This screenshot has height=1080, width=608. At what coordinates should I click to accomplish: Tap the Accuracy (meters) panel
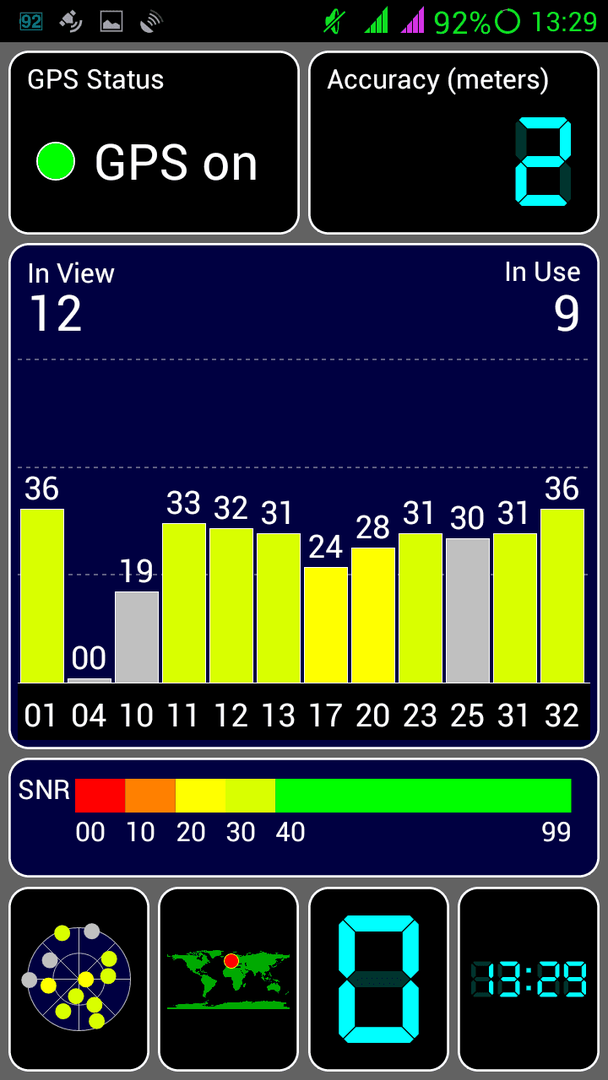454,143
